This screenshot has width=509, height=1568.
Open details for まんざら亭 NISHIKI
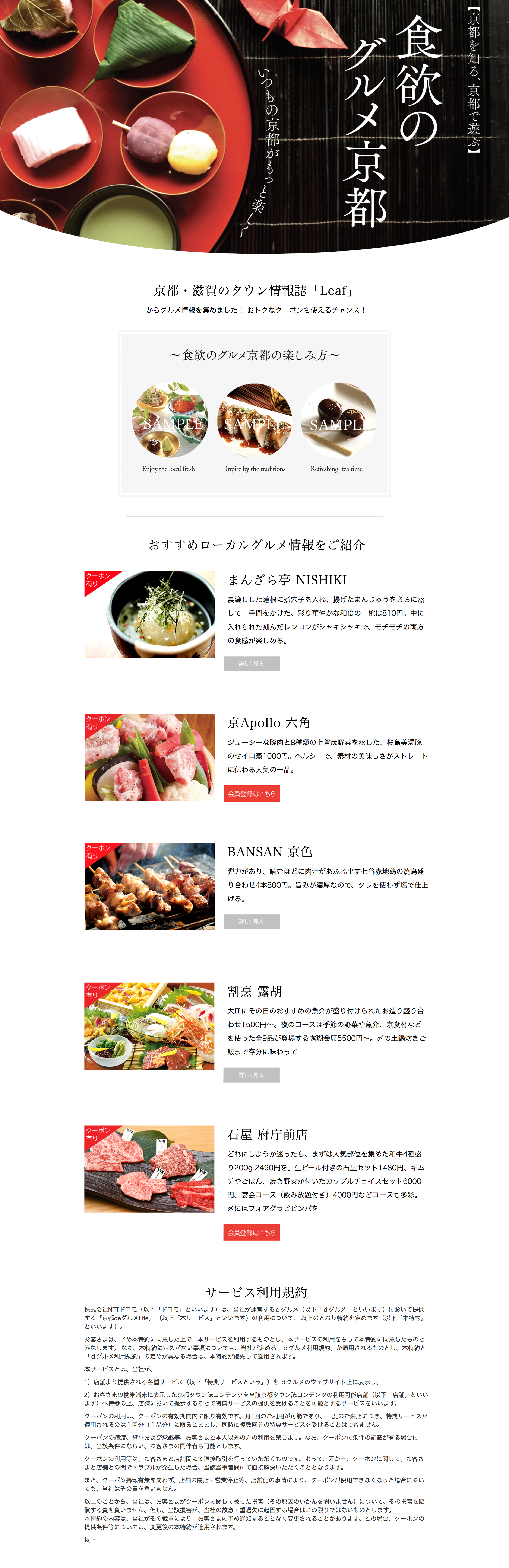tap(252, 664)
